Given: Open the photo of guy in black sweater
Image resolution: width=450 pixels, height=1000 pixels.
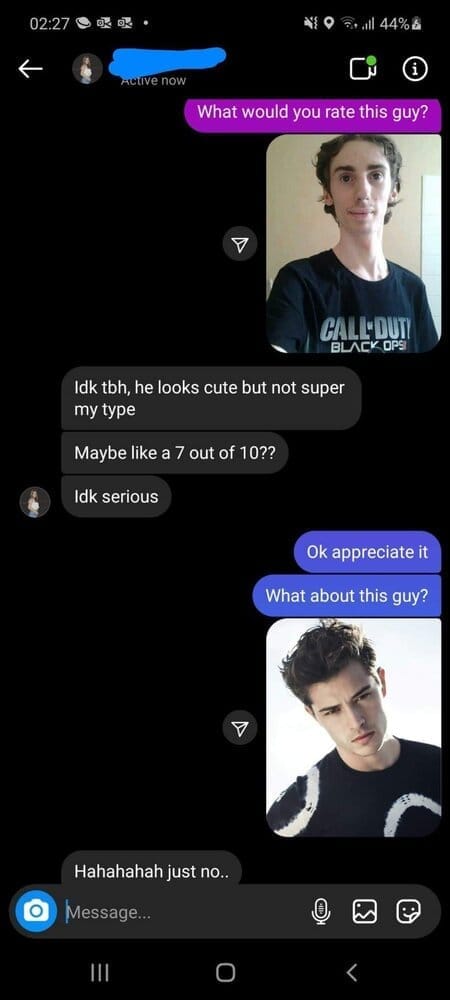Looking at the screenshot, I should [x=353, y=728].
